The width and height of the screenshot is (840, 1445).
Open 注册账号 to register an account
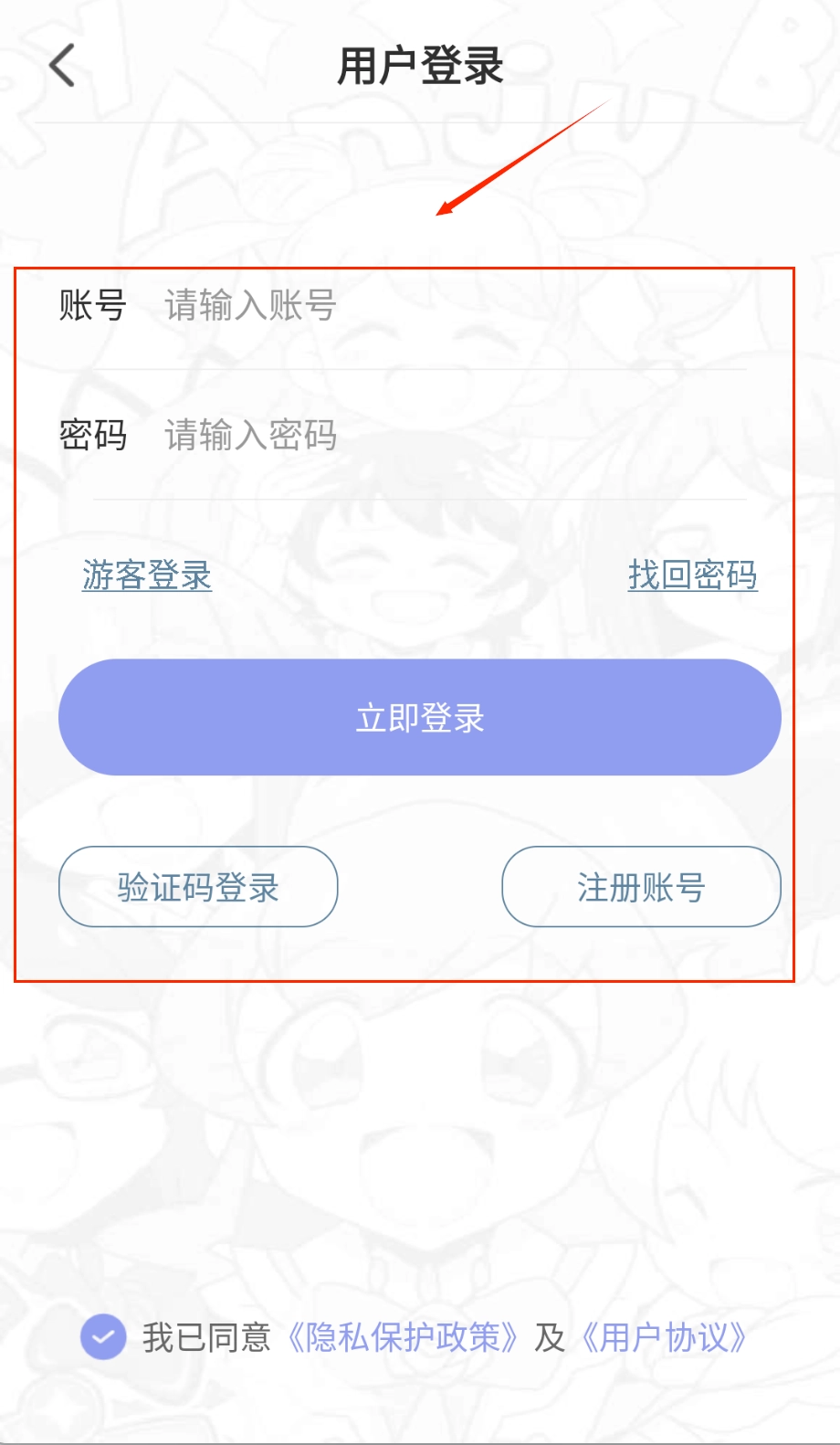coord(641,887)
